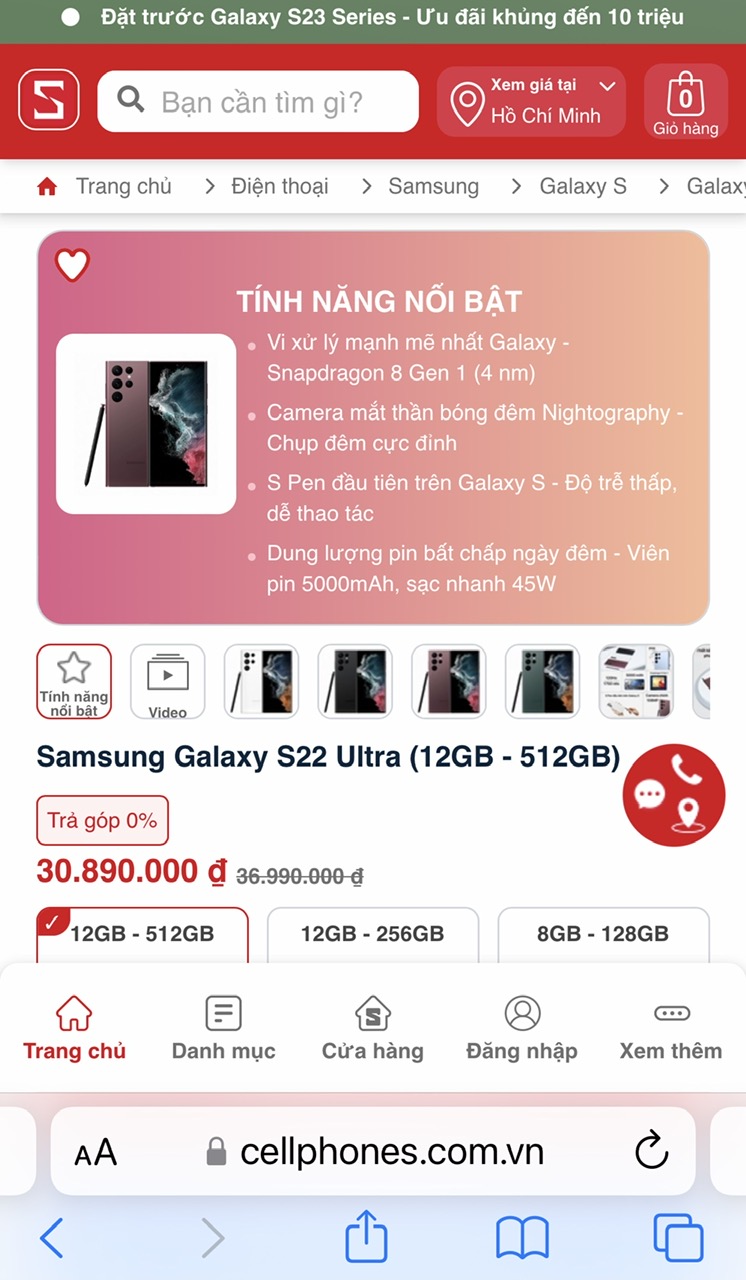
Task: Open the Hồ Chí Minh location dropdown
Action: point(531,102)
